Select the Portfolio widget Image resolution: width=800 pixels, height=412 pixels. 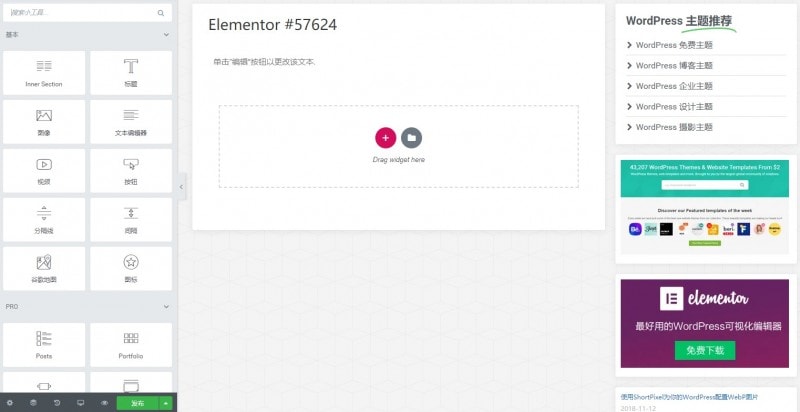[131, 344]
